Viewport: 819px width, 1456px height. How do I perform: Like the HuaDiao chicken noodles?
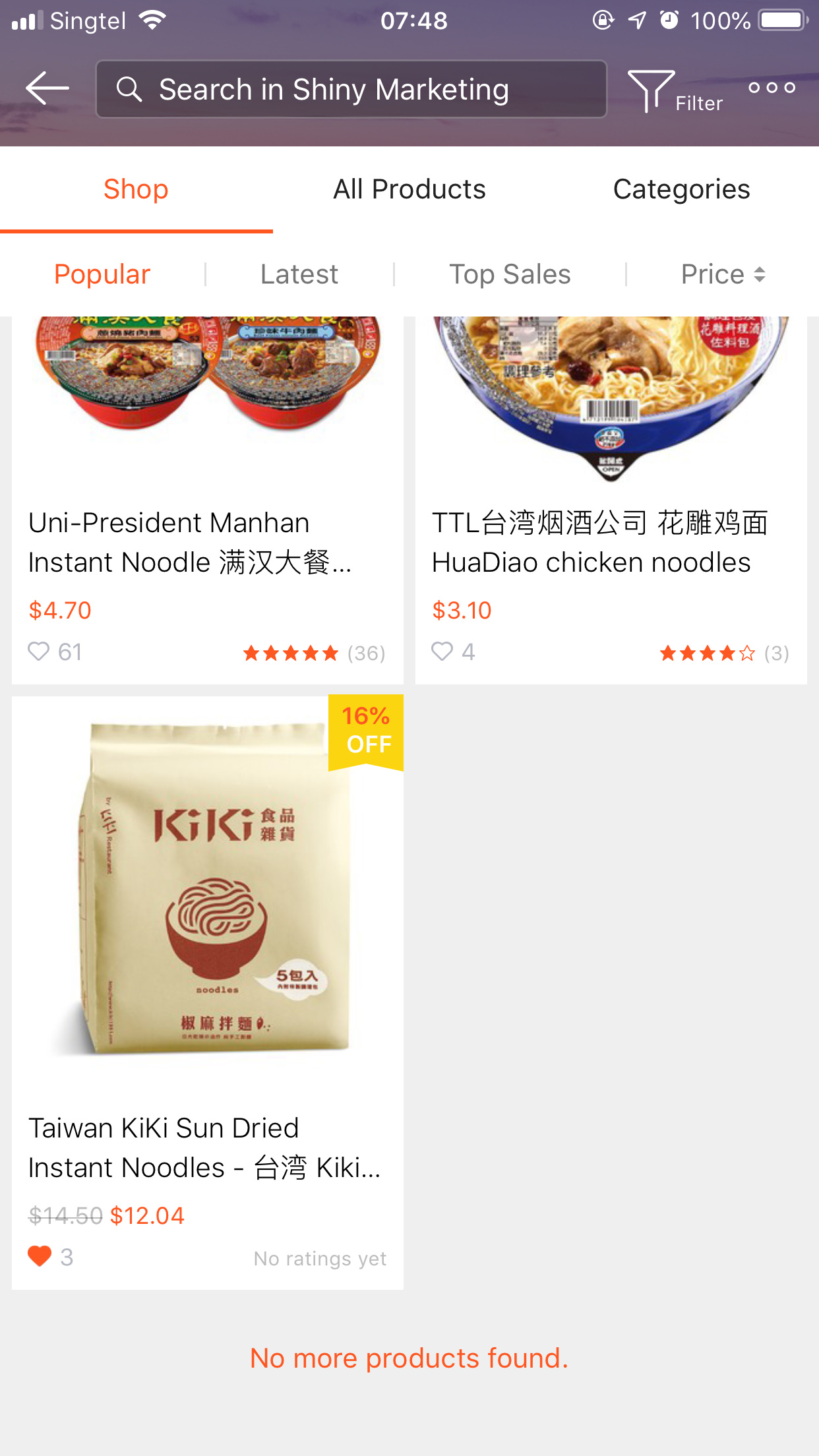point(442,652)
